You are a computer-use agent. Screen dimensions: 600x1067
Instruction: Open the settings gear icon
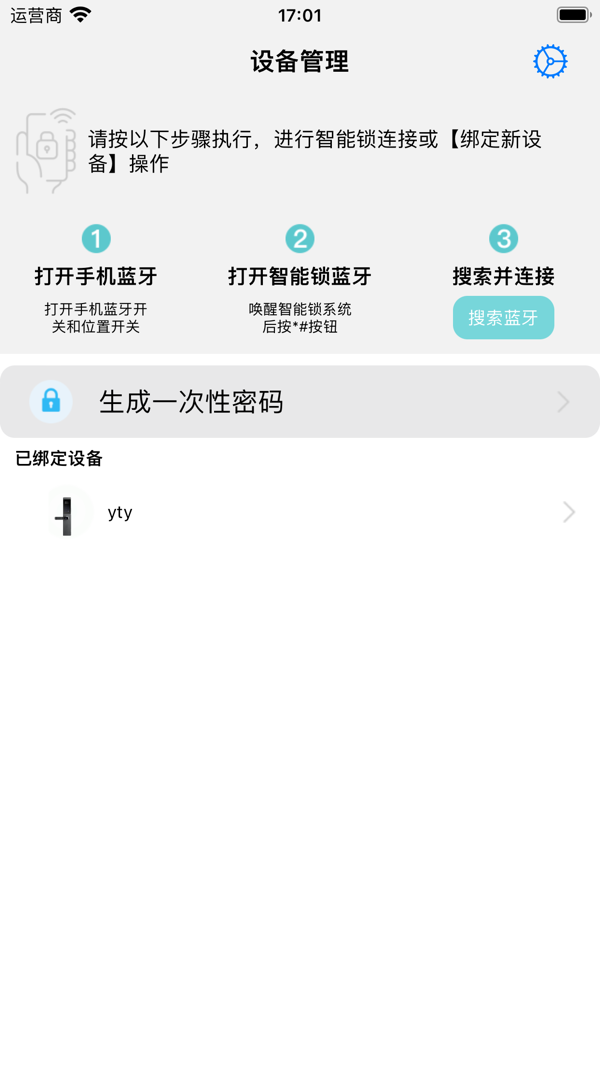tap(550, 62)
